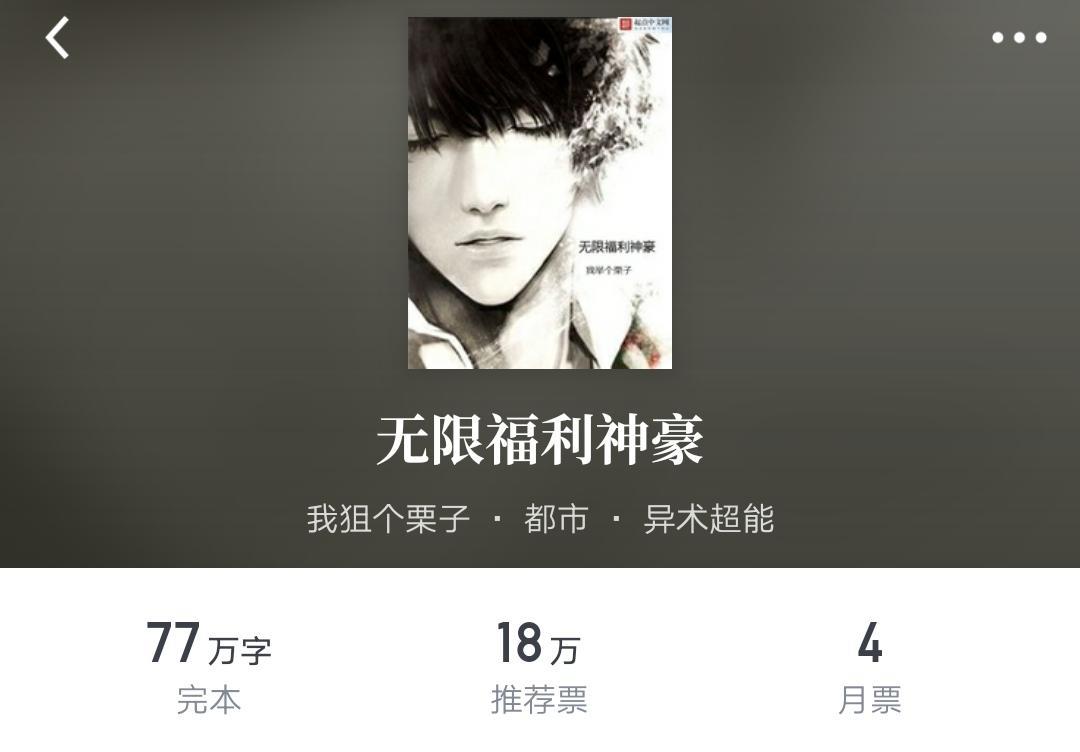Open the book cover image
This screenshot has width=1080, height=752.
click(539, 193)
